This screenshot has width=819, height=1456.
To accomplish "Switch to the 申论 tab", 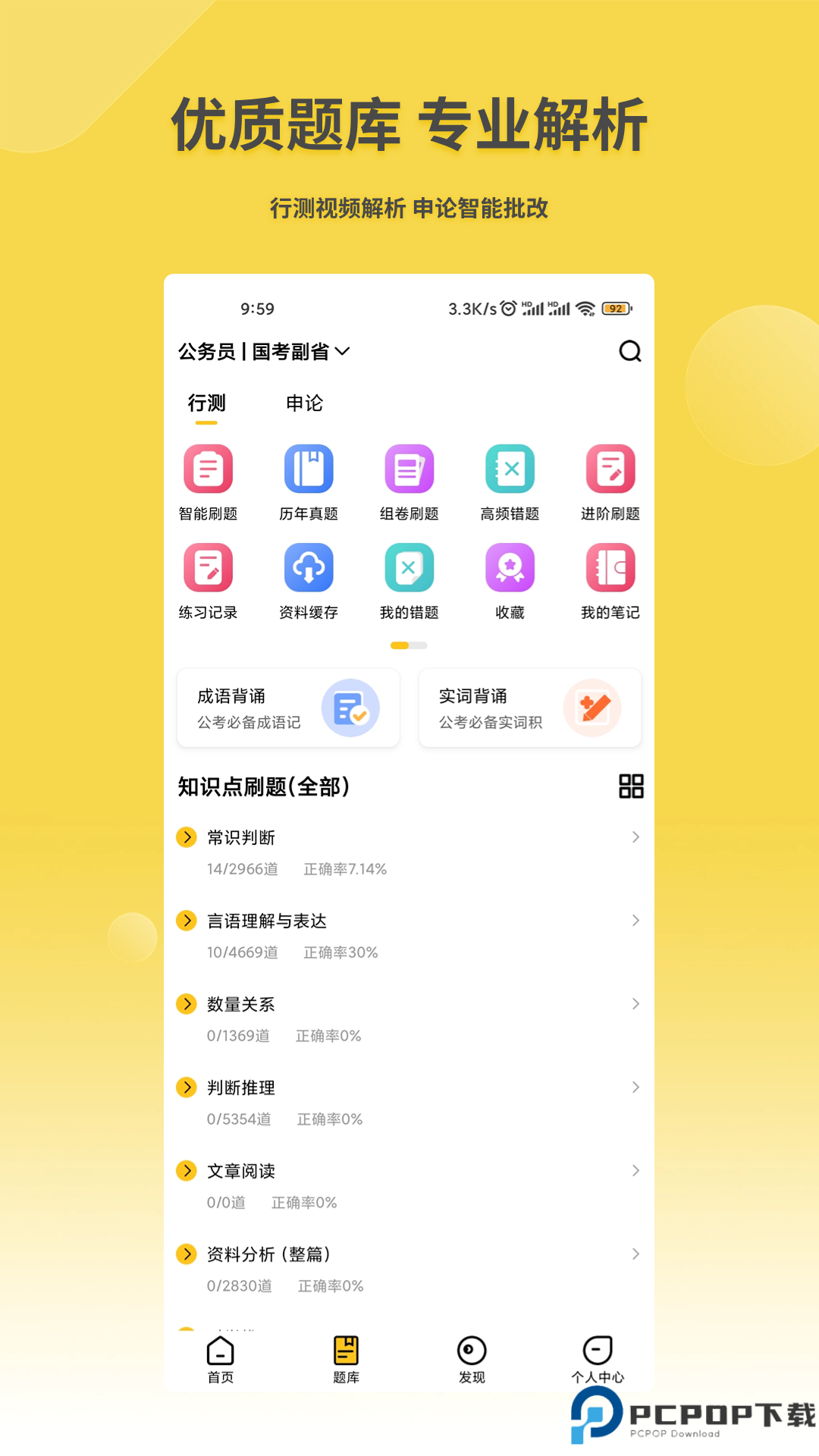I will tap(304, 404).
